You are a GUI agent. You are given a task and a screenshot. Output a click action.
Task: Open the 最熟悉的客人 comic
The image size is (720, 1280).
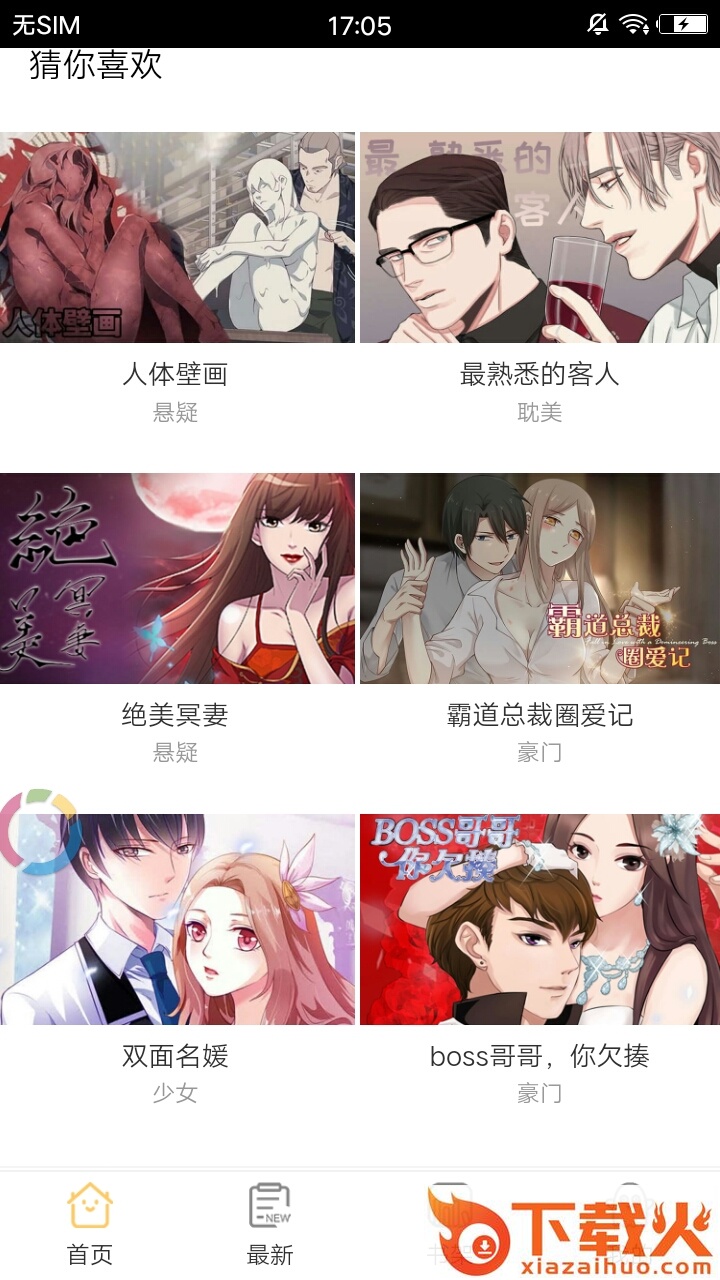[x=540, y=238]
